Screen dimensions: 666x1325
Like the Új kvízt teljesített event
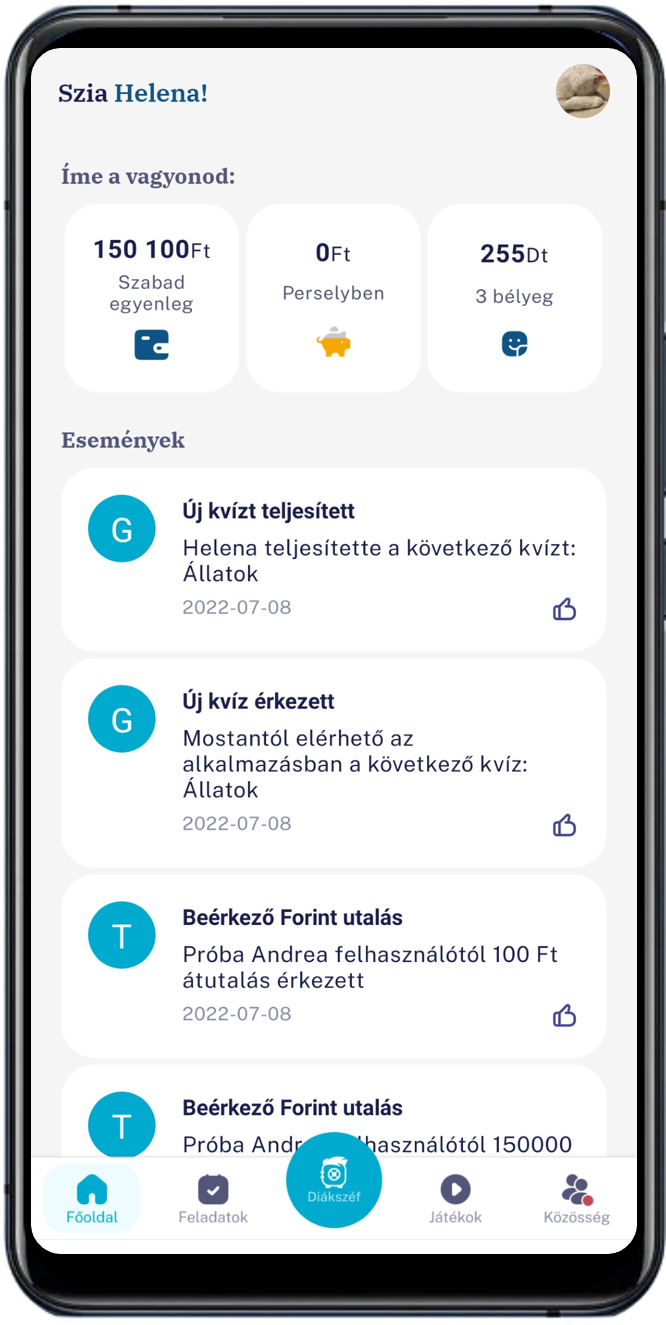point(565,609)
